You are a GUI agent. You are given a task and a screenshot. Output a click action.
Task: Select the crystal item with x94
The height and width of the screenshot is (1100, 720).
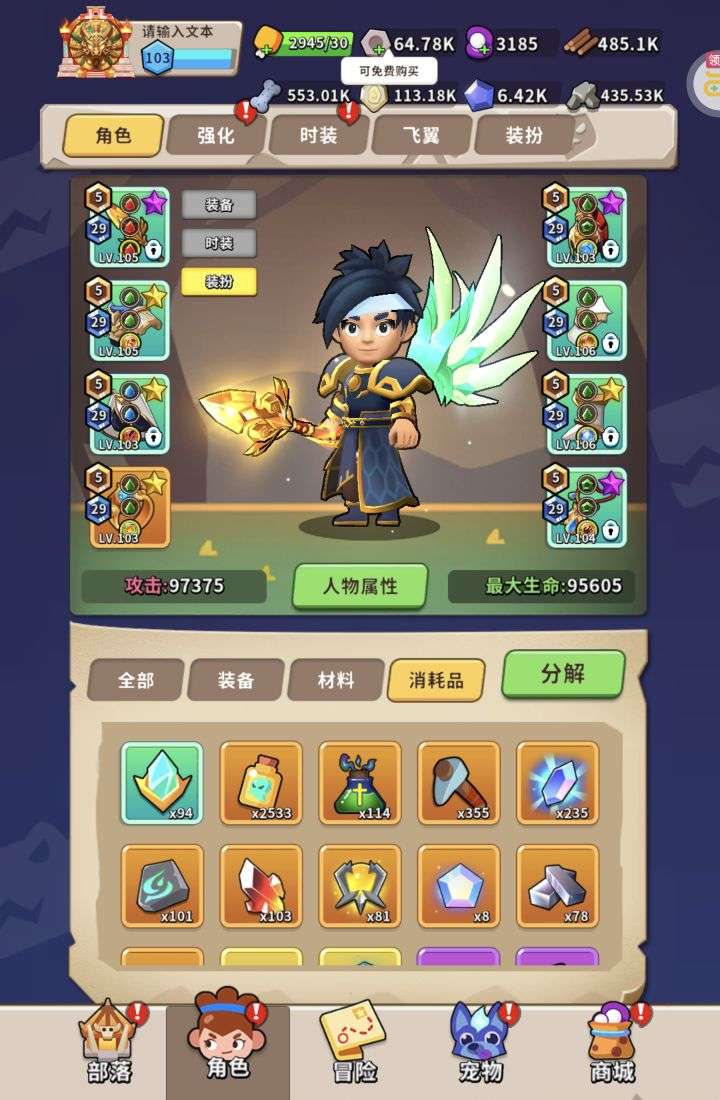tap(162, 782)
